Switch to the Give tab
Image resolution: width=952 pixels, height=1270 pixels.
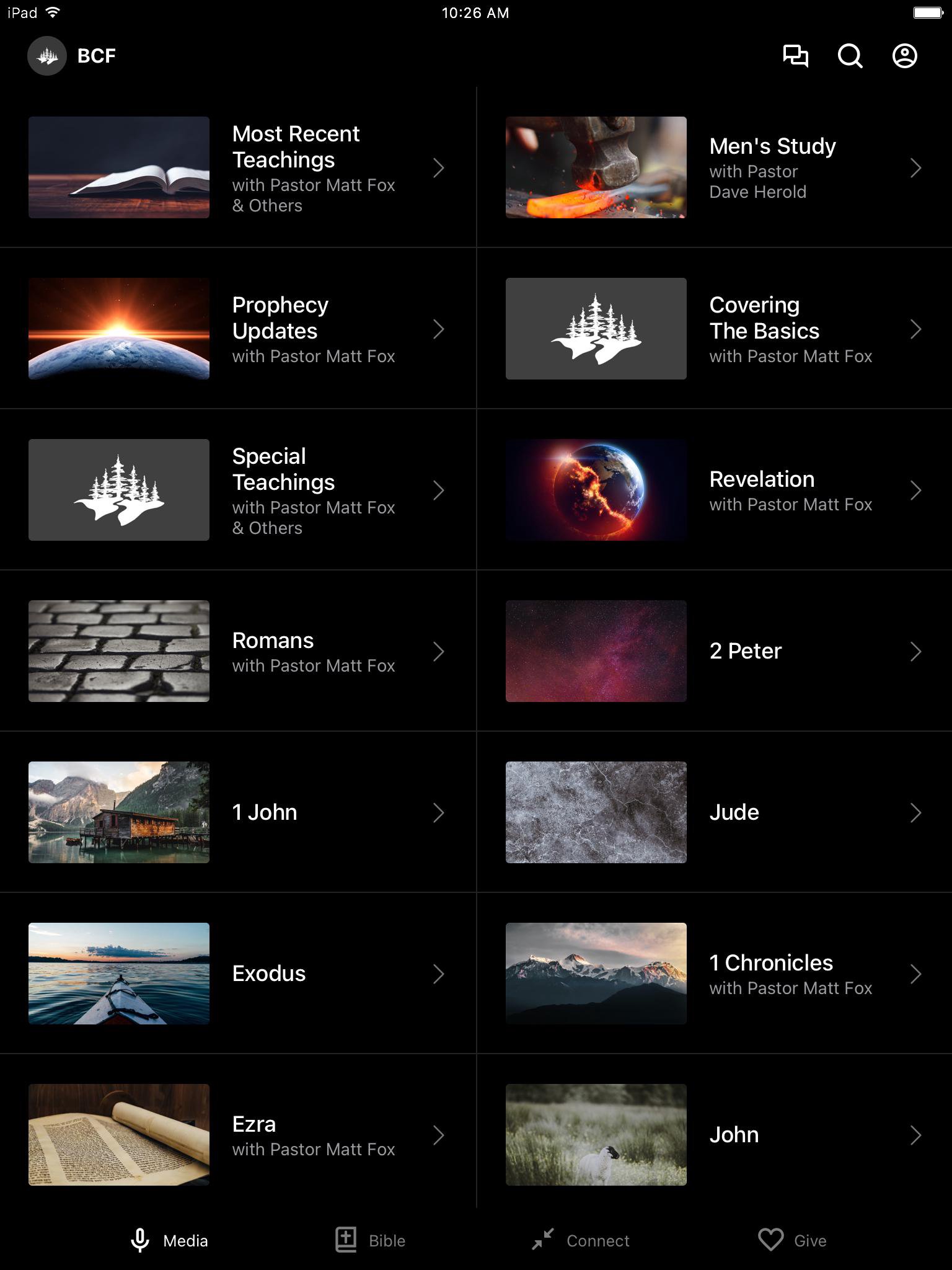[793, 1240]
